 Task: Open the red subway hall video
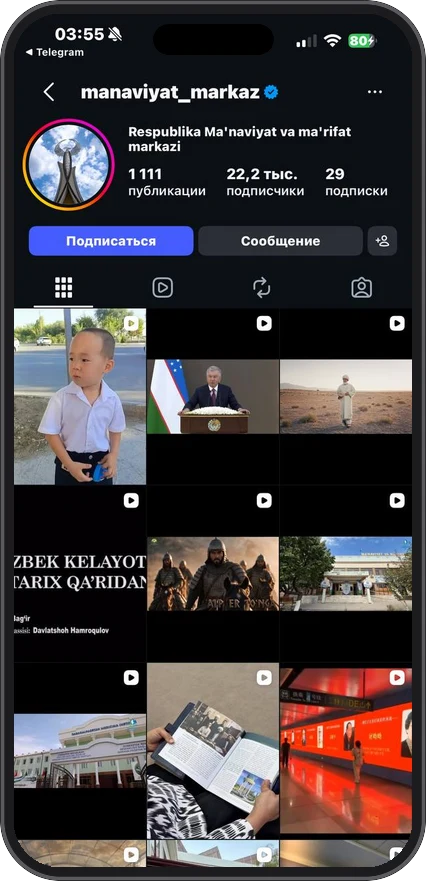[x=346, y=751]
